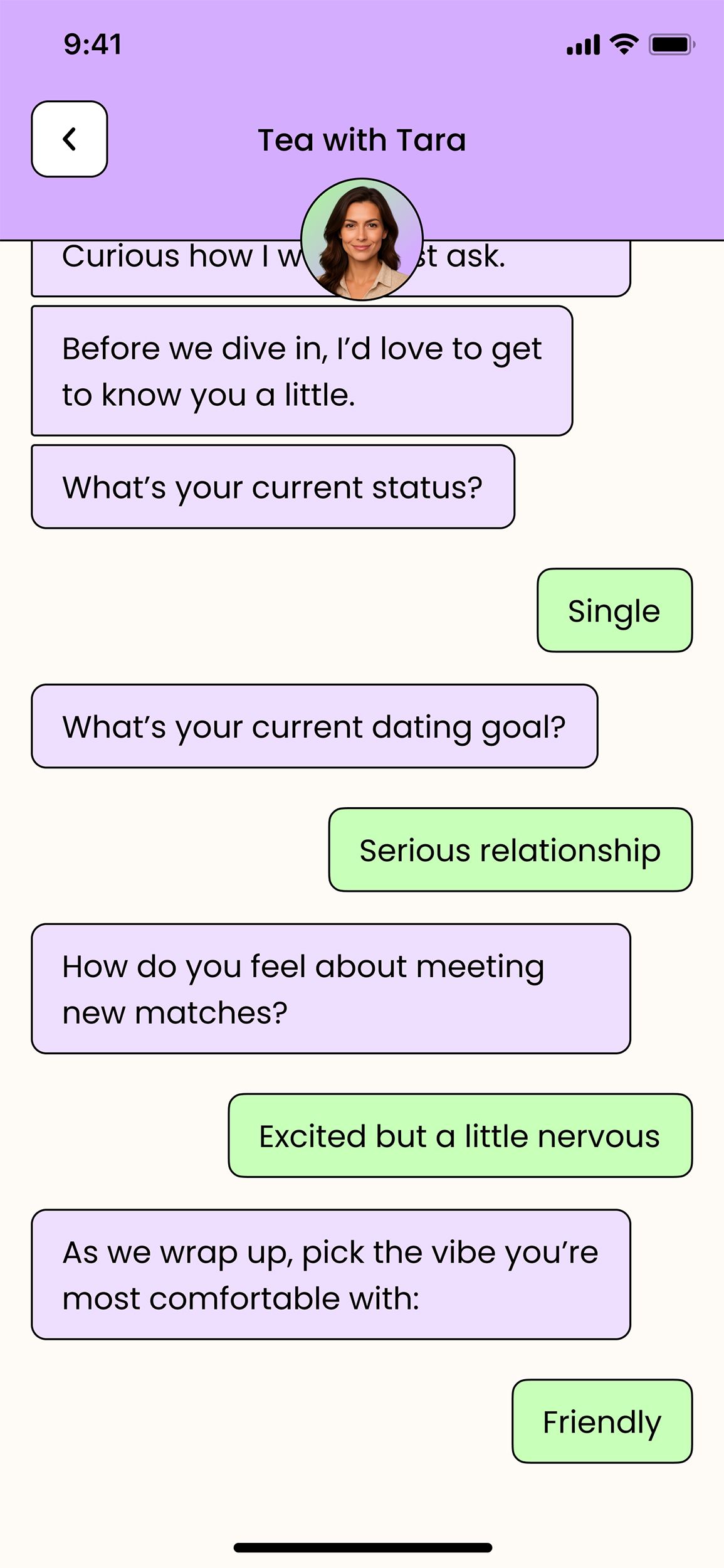The width and height of the screenshot is (724, 1568).
Task: Select the Serious relationship reply
Action: [510, 850]
